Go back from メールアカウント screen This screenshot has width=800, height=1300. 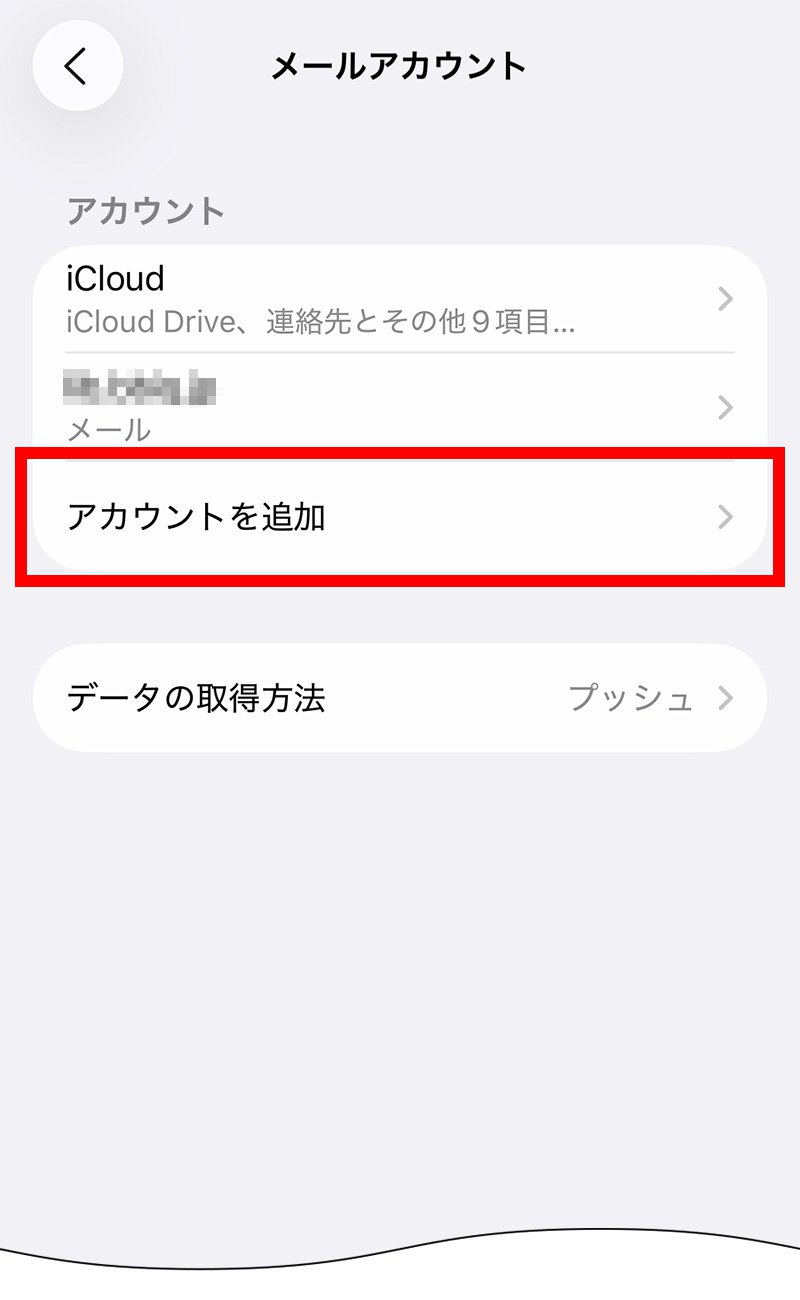pyautogui.click(x=77, y=66)
